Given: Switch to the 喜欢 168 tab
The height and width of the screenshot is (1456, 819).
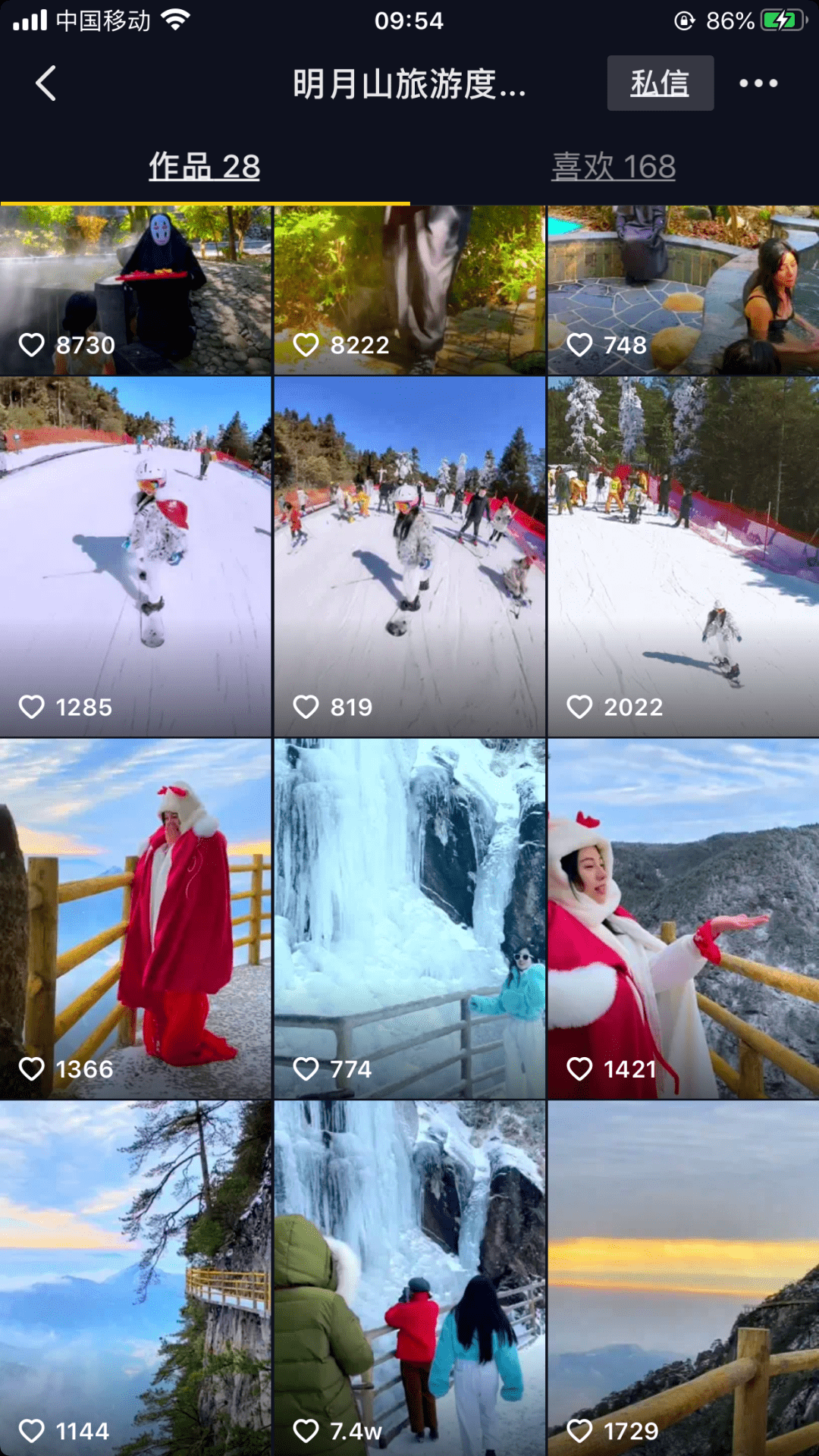Looking at the screenshot, I should (613, 167).
